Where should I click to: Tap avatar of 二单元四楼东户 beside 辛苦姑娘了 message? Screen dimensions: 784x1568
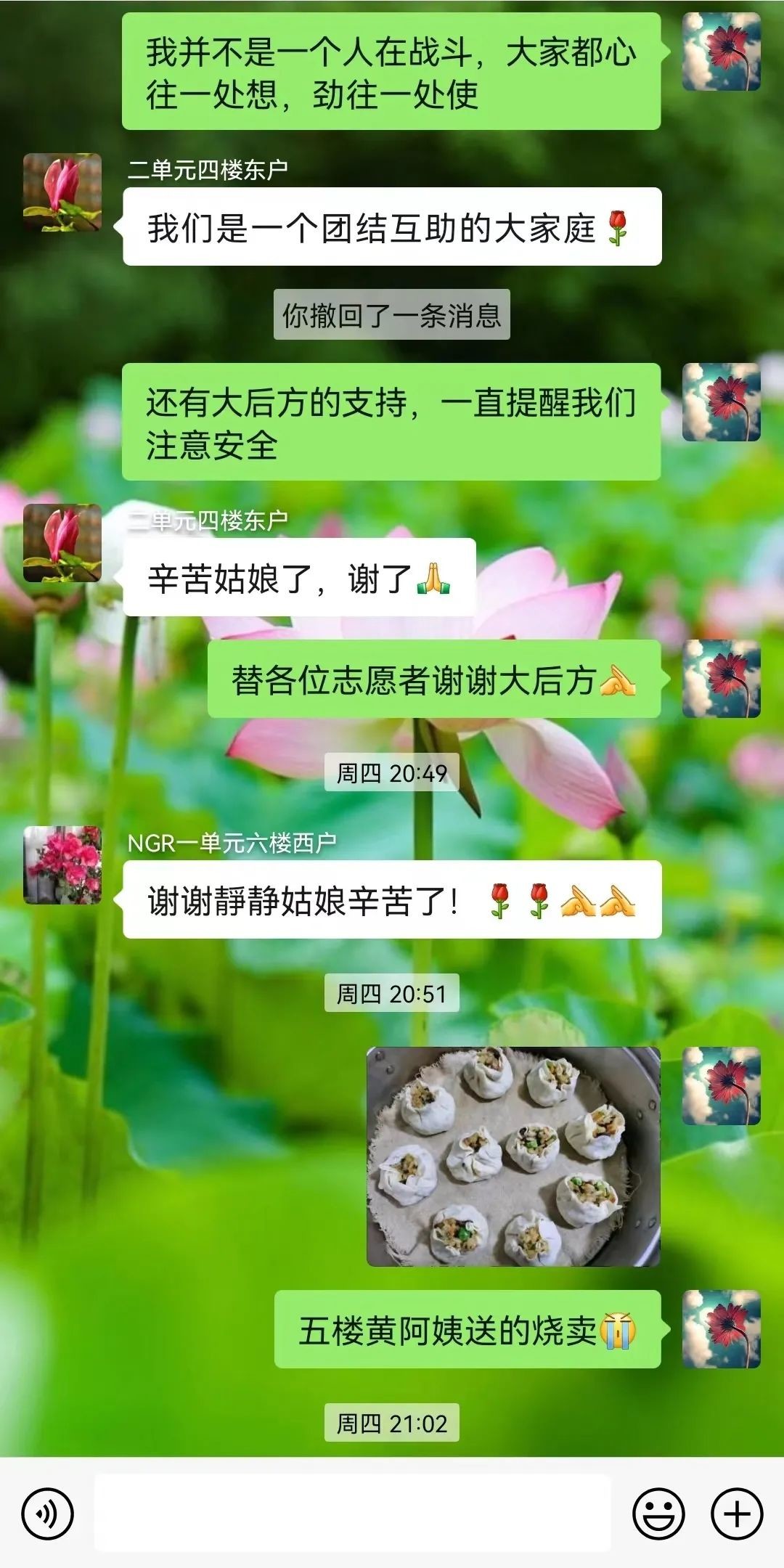click(62, 543)
